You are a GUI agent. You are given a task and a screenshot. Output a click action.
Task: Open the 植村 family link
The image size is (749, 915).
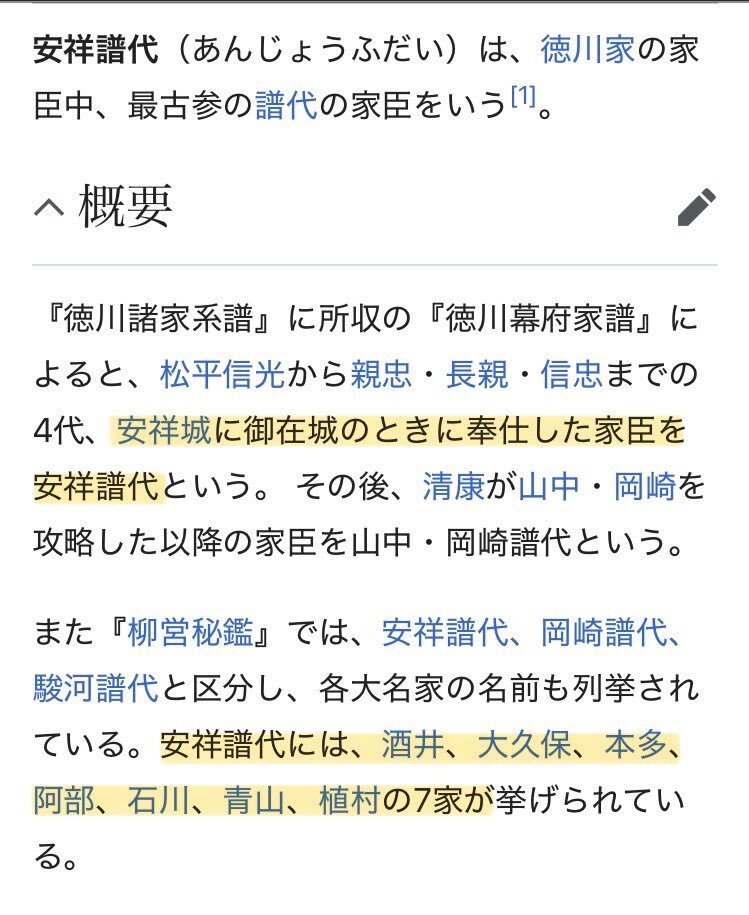[349, 801]
